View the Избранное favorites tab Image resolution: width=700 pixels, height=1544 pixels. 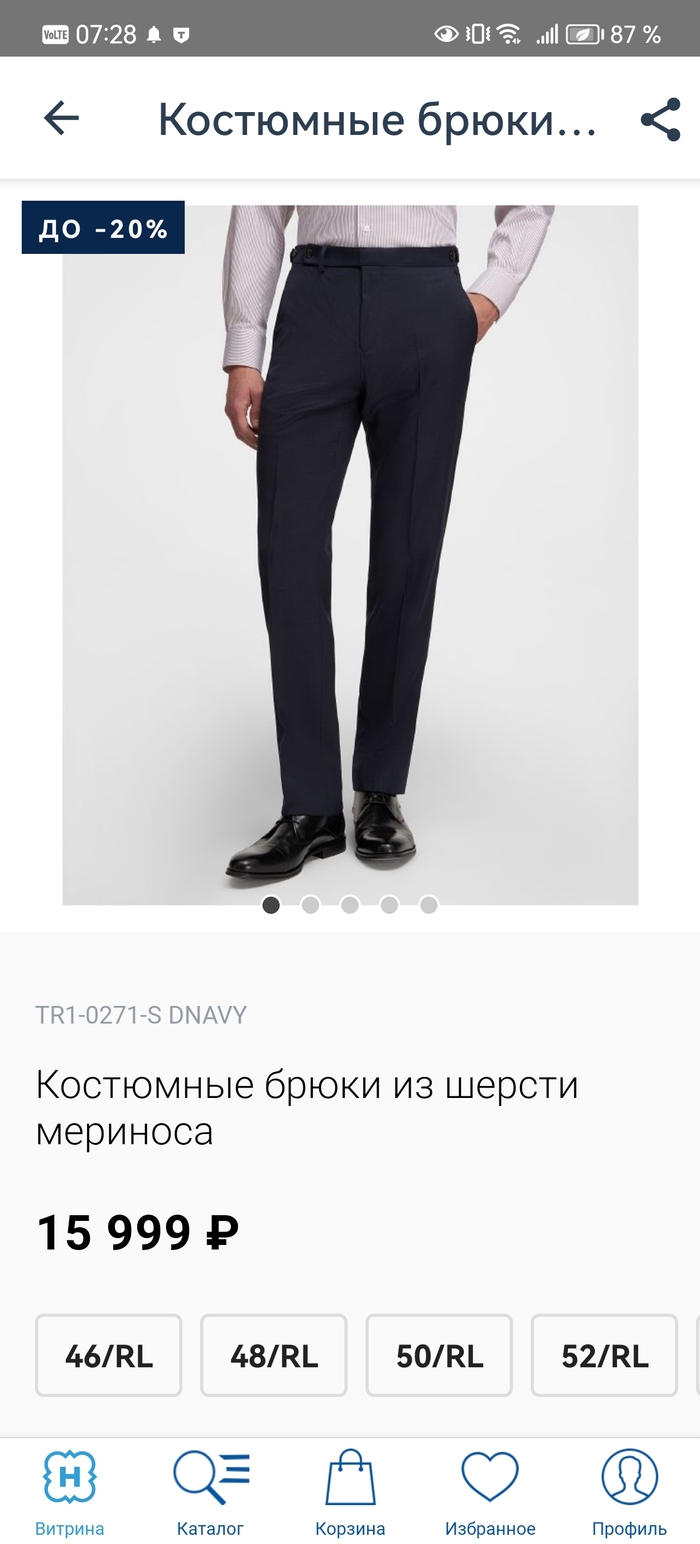click(x=490, y=1491)
